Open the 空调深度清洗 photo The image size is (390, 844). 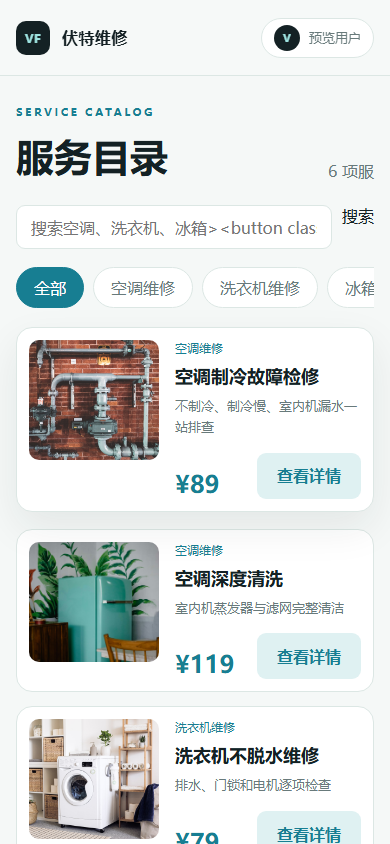(x=94, y=602)
